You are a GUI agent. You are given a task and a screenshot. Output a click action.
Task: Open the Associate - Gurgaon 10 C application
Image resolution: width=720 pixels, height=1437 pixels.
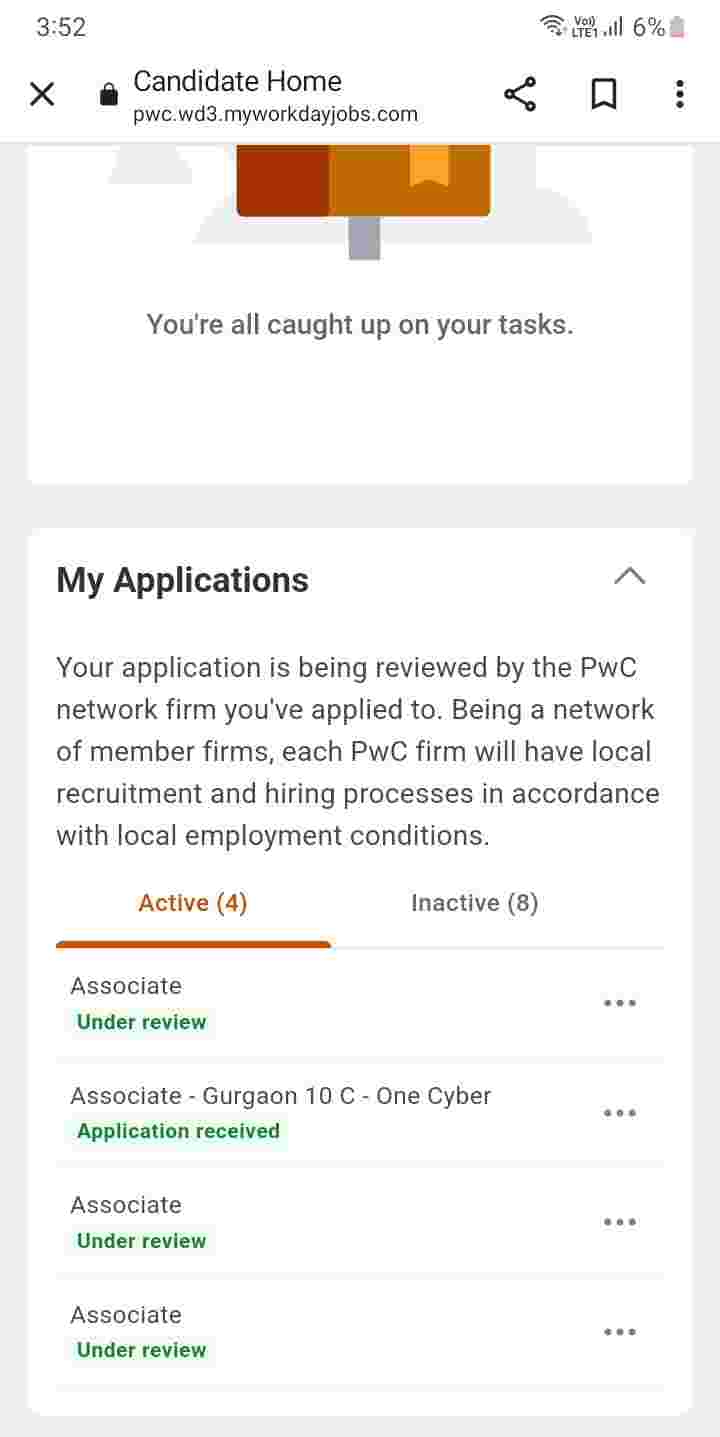click(x=280, y=1096)
